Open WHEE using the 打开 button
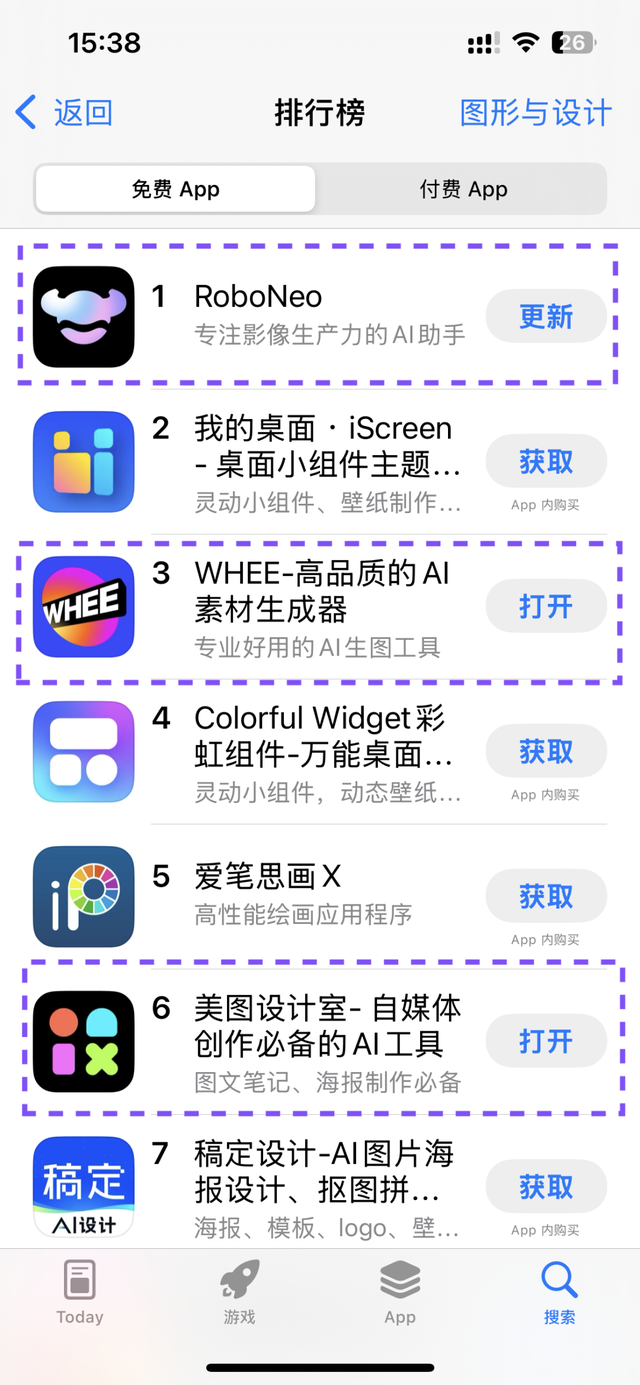640x1385 pixels. coord(546,606)
